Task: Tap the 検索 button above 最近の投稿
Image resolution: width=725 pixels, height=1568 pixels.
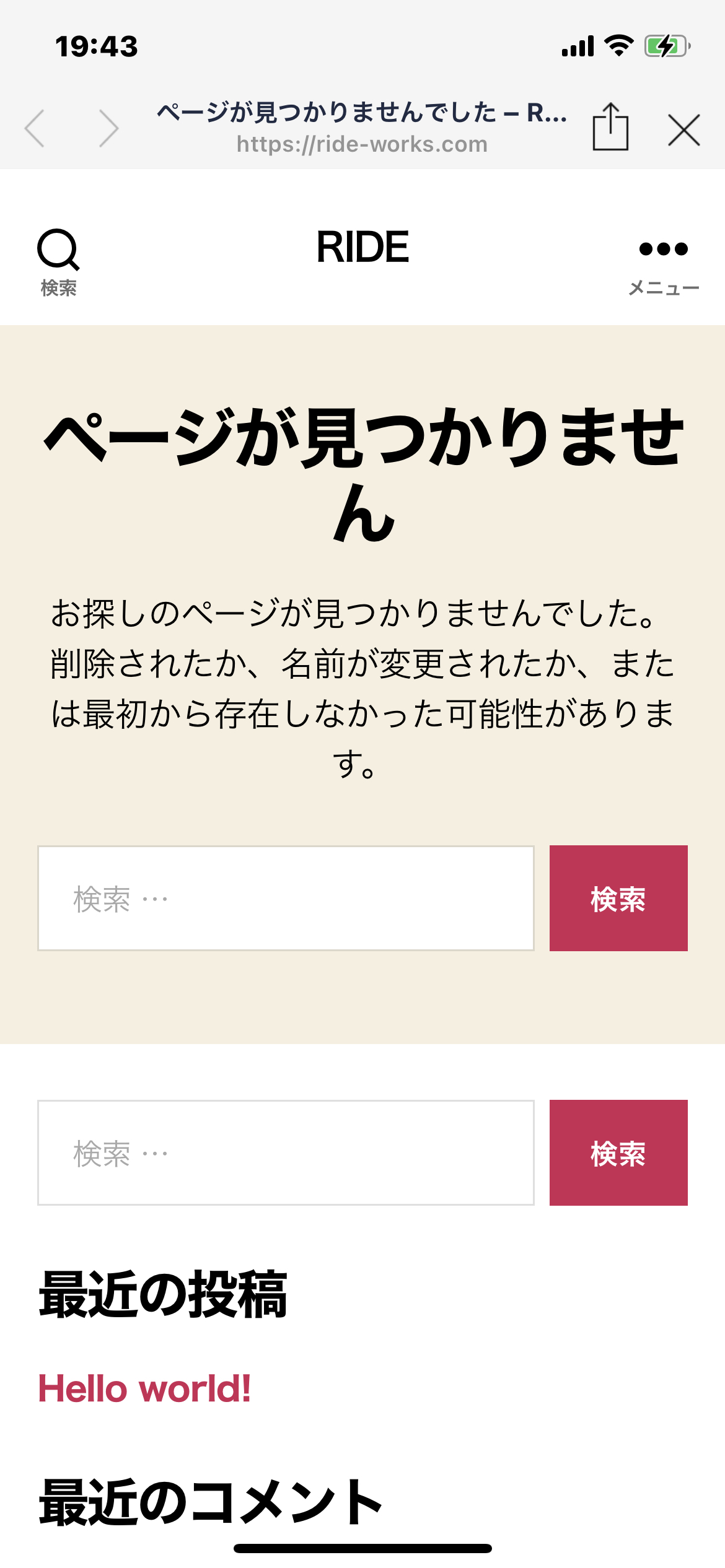Action: (x=618, y=1152)
